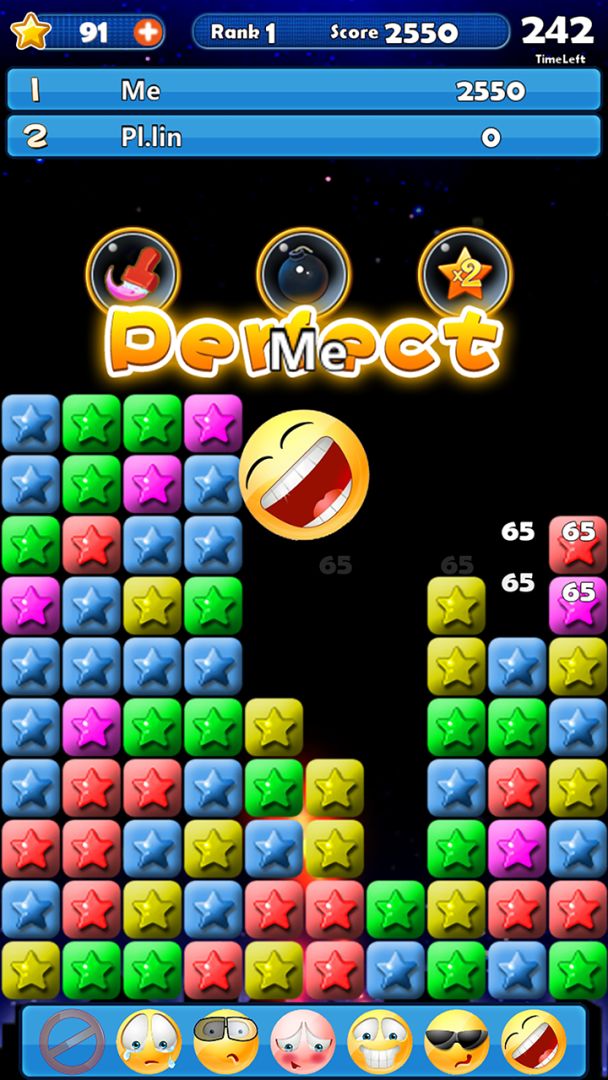Send the laughing emoji from emoji bar
The height and width of the screenshot is (1080, 608).
tap(533, 1042)
